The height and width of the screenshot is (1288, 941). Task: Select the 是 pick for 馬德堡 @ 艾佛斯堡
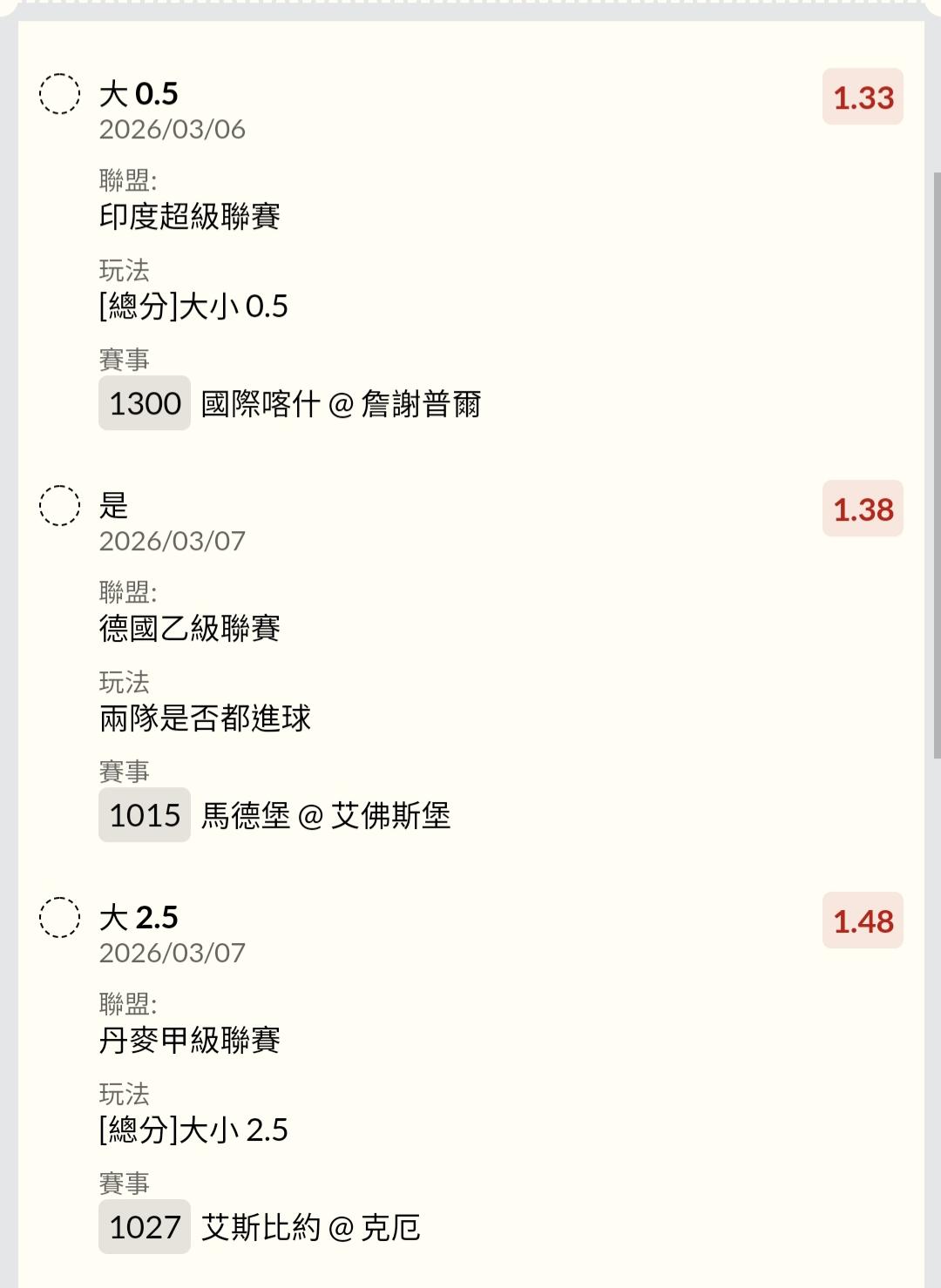(60, 506)
